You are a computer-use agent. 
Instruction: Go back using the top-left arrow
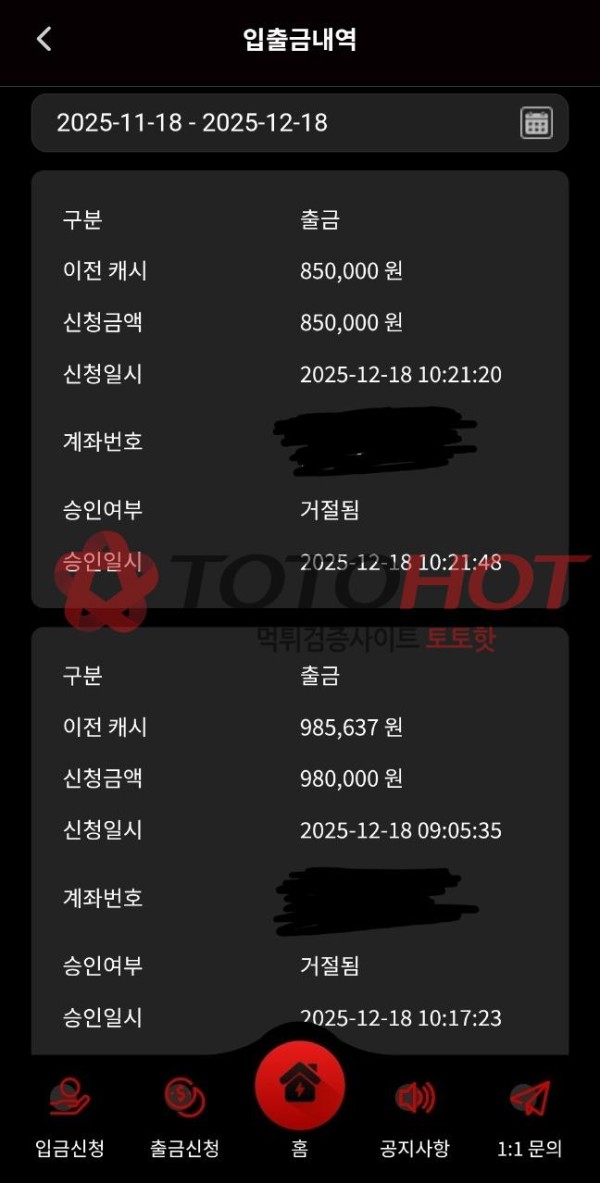tap(43, 40)
